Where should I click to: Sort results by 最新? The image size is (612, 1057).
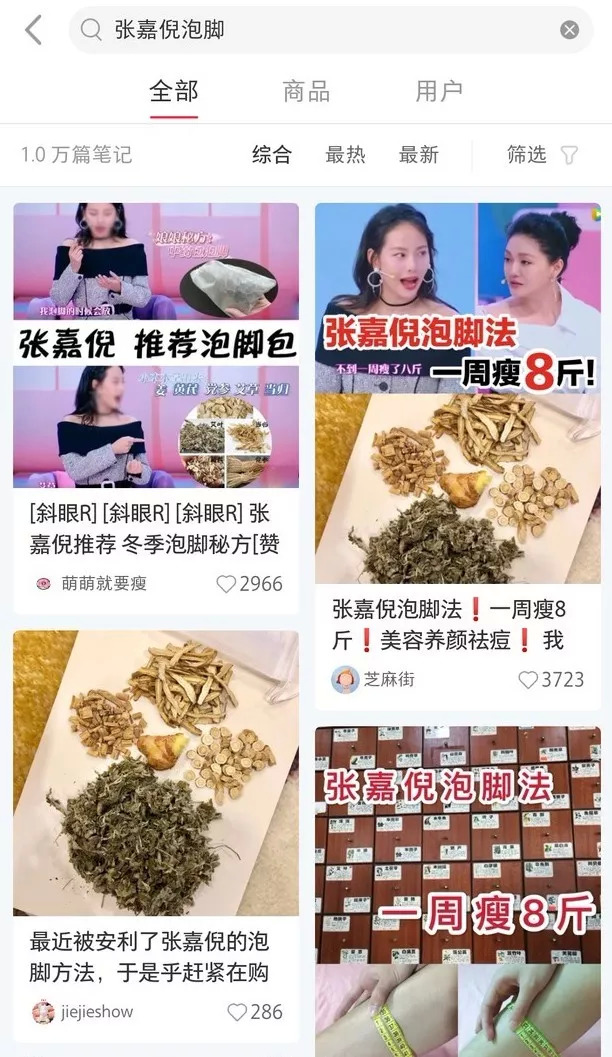click(419, 155)
